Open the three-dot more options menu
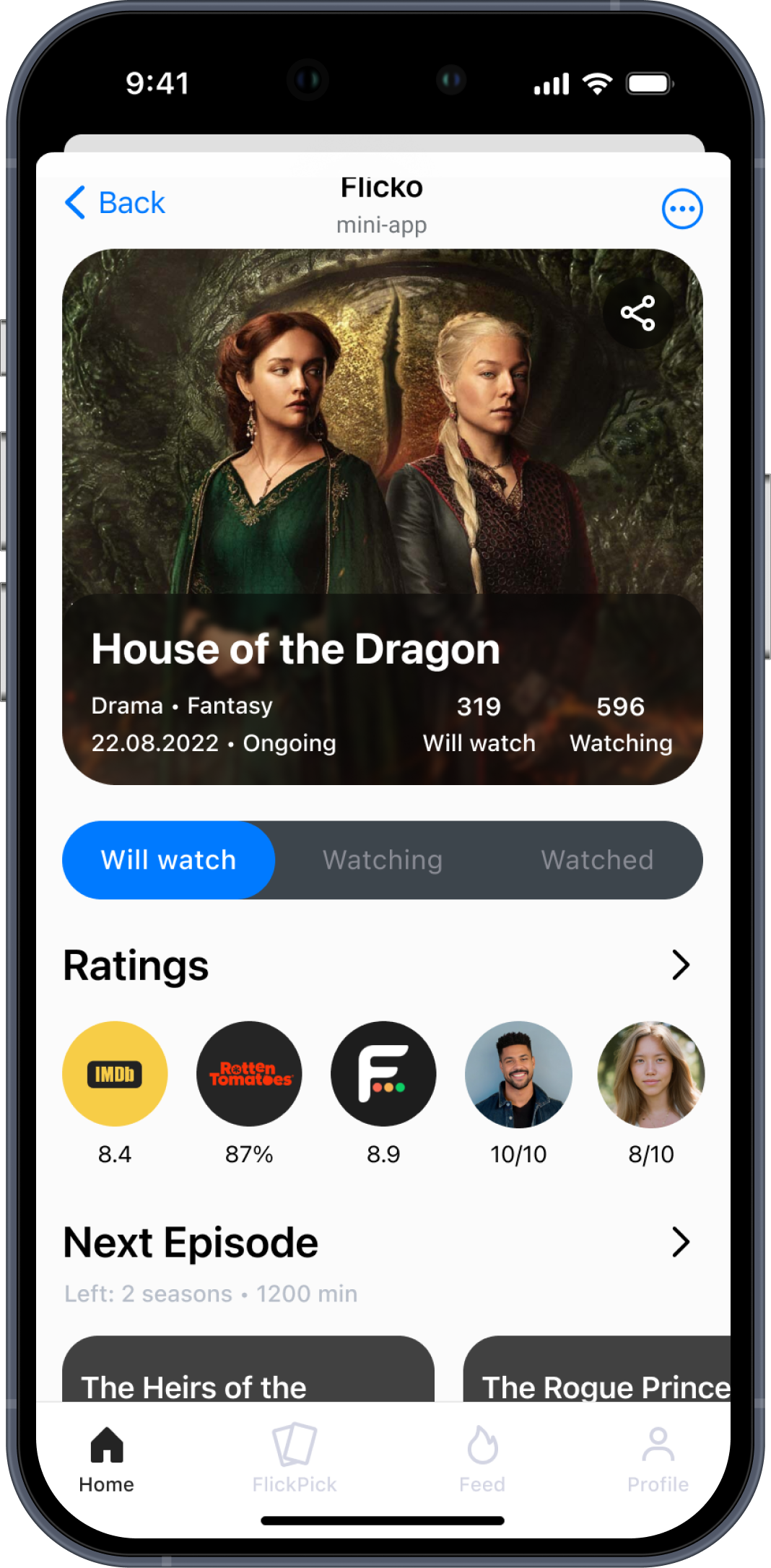The width and height of the screenshot is (771, 1568). click(681, 209)
